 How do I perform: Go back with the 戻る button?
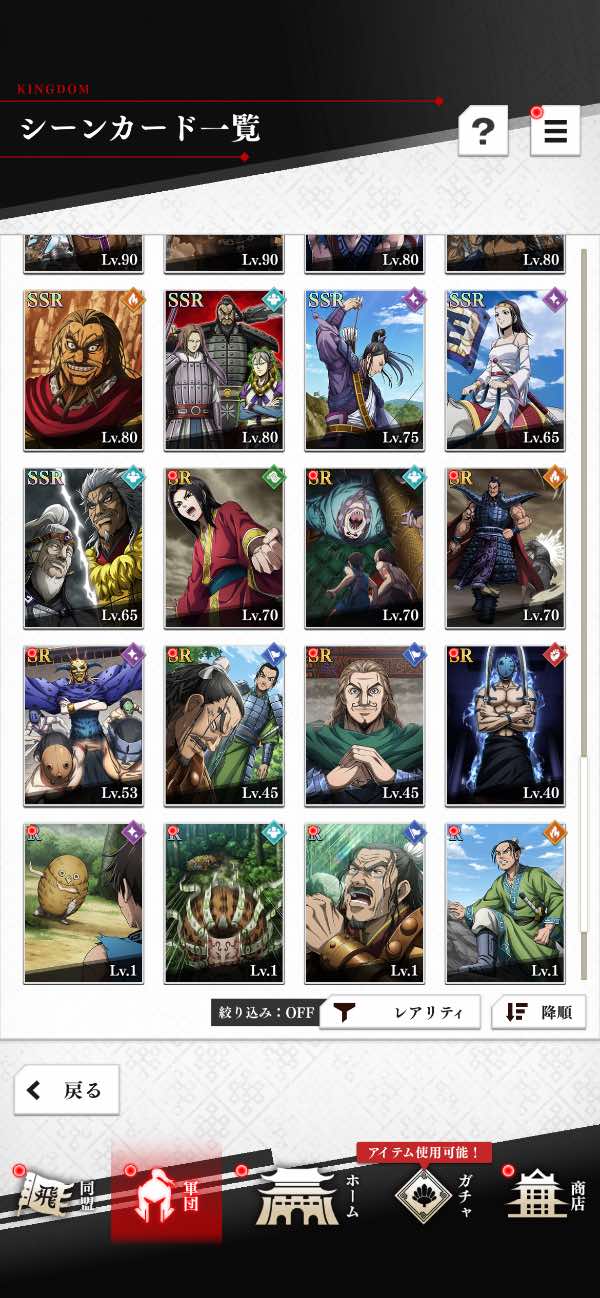coord(66,1089)
